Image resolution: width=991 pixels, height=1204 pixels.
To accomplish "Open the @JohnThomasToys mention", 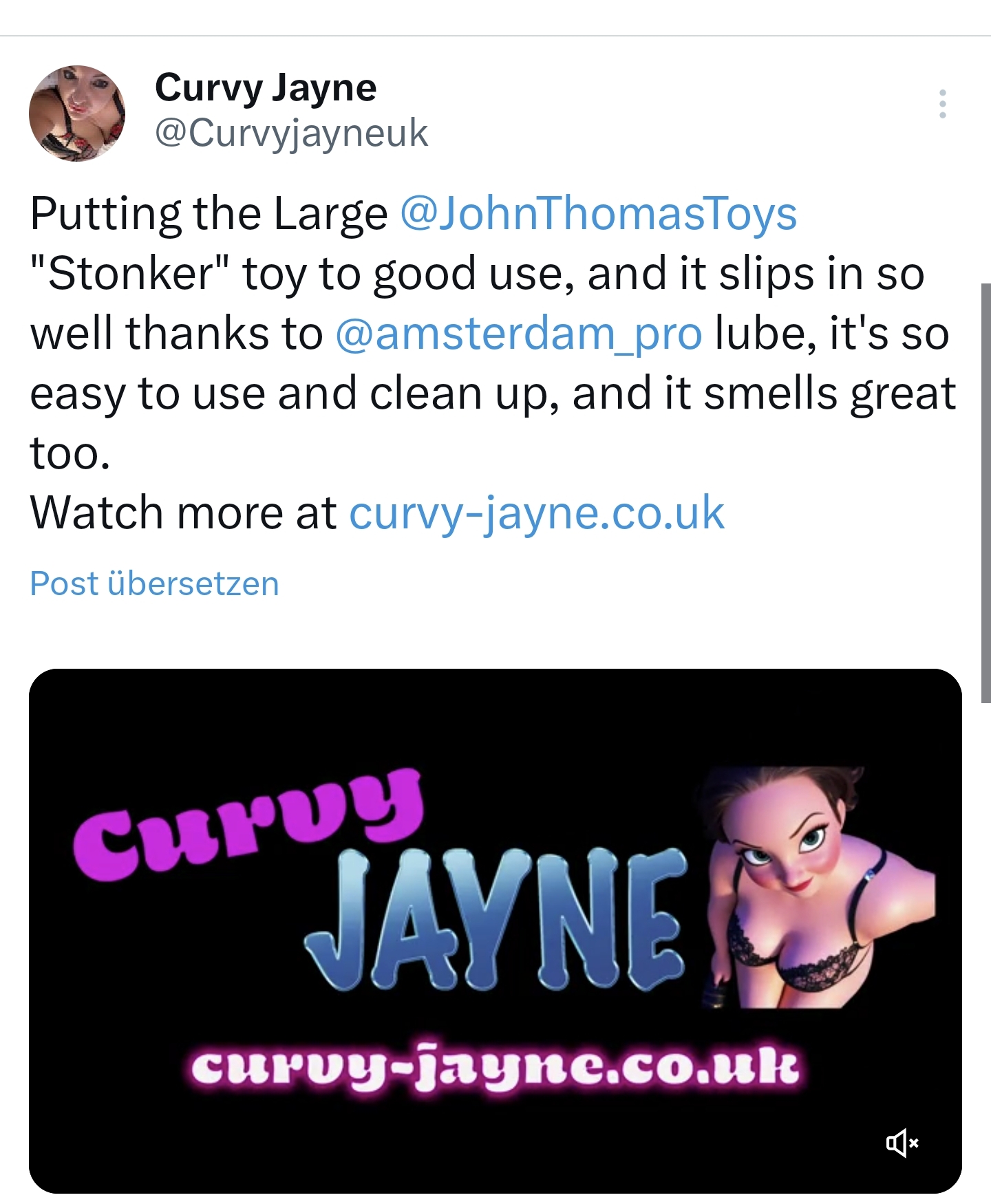I will coord(597,213).
